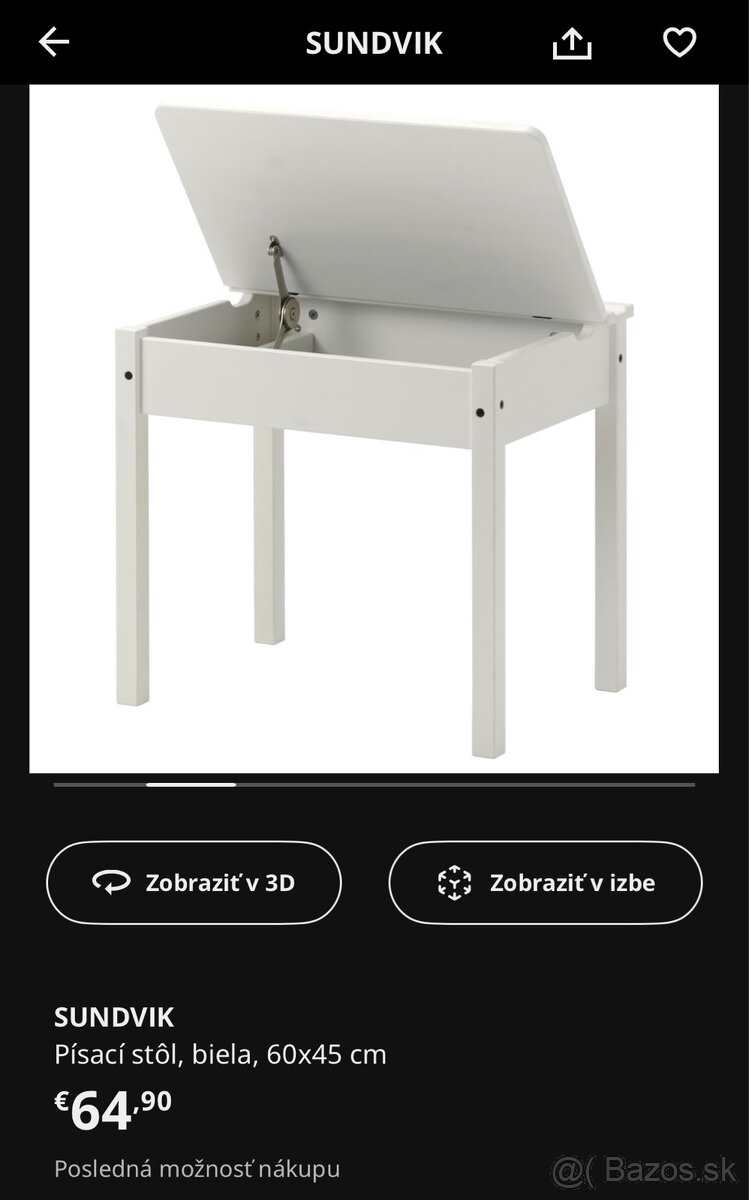
Task: Tap the bold SUNDVIK product name
Action: coord(115,1018)
